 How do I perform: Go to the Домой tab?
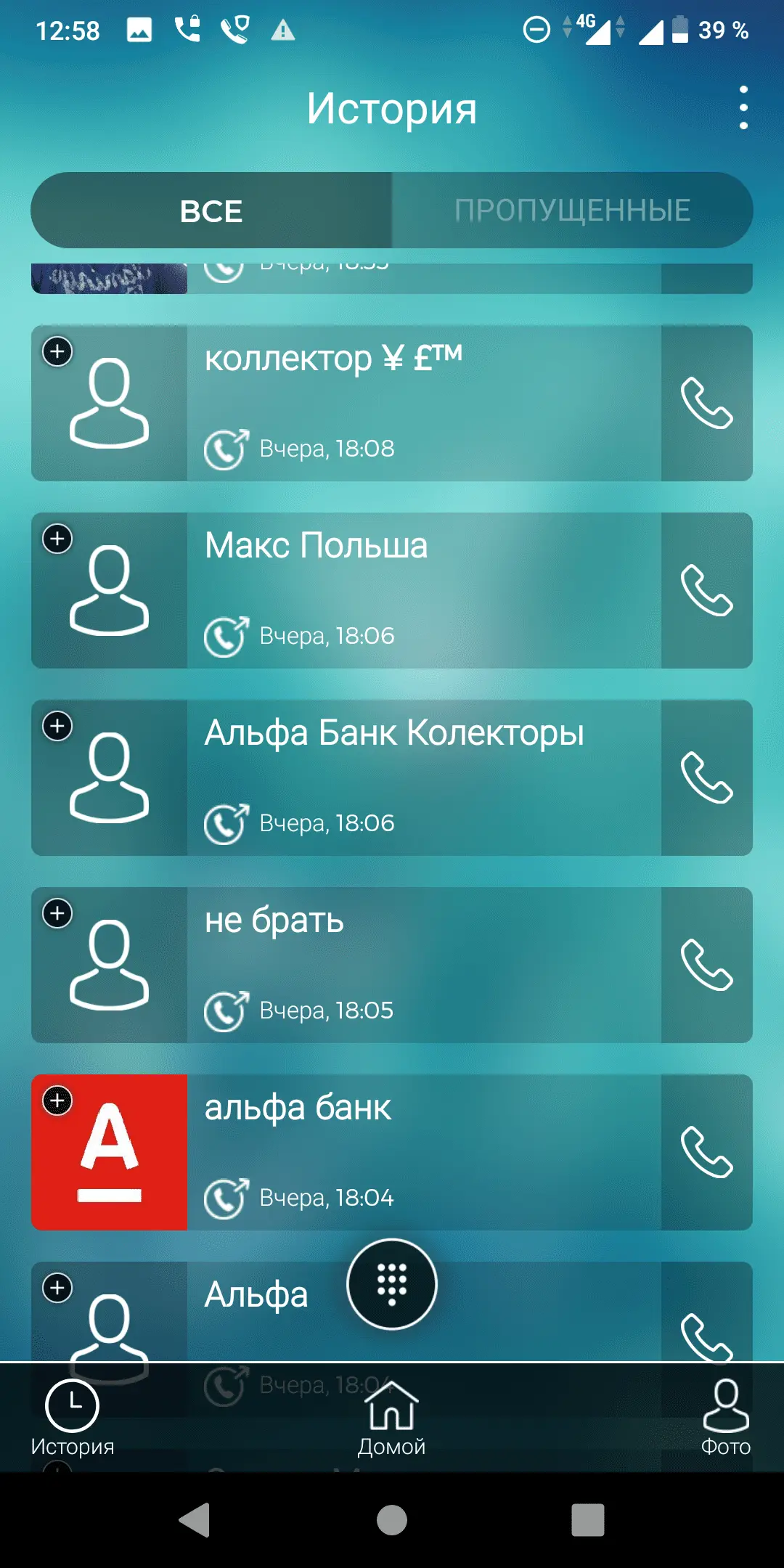pyautogui.click(x=392, y=1418)
